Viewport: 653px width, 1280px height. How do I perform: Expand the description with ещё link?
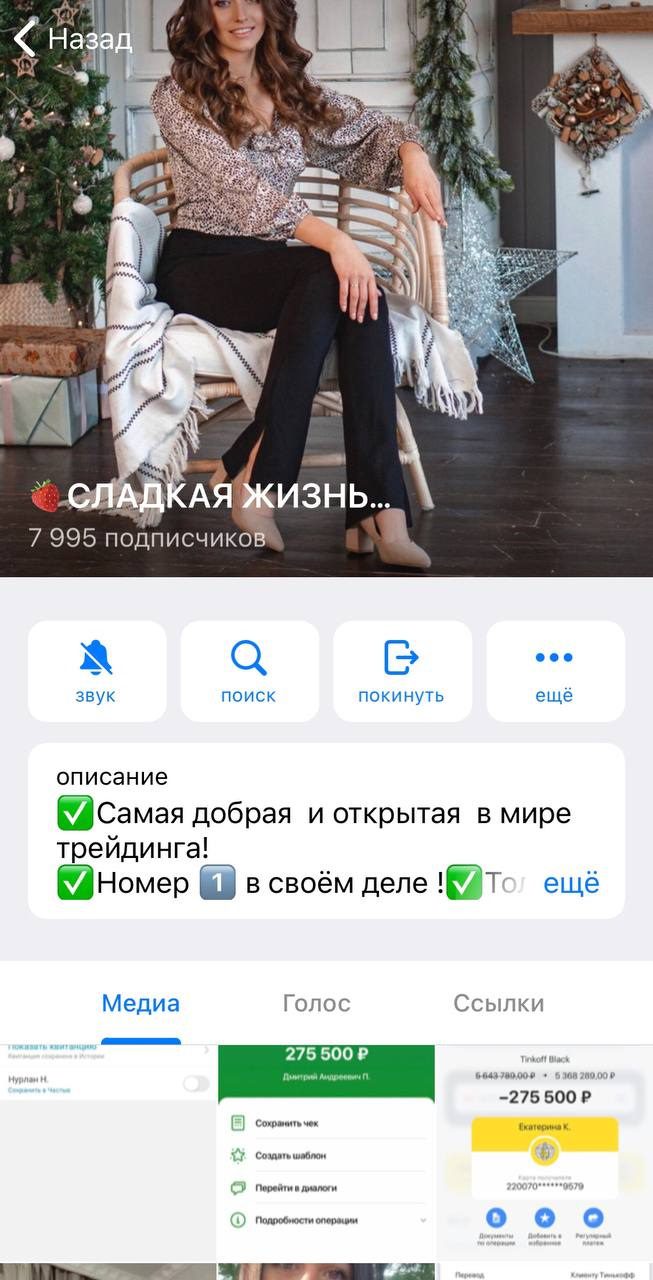[x=571, y=884]
